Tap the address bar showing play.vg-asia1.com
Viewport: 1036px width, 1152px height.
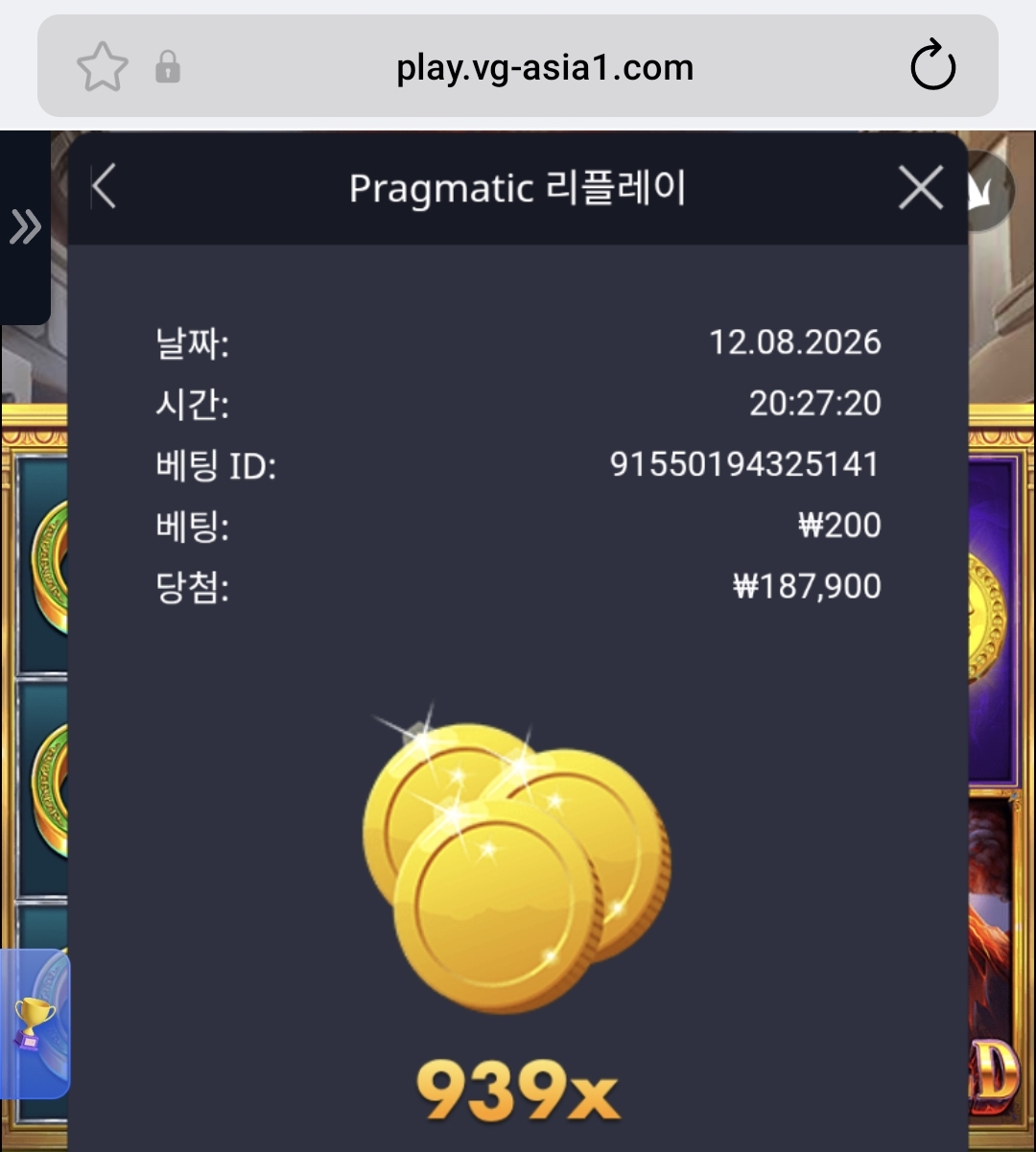point(545,67)
